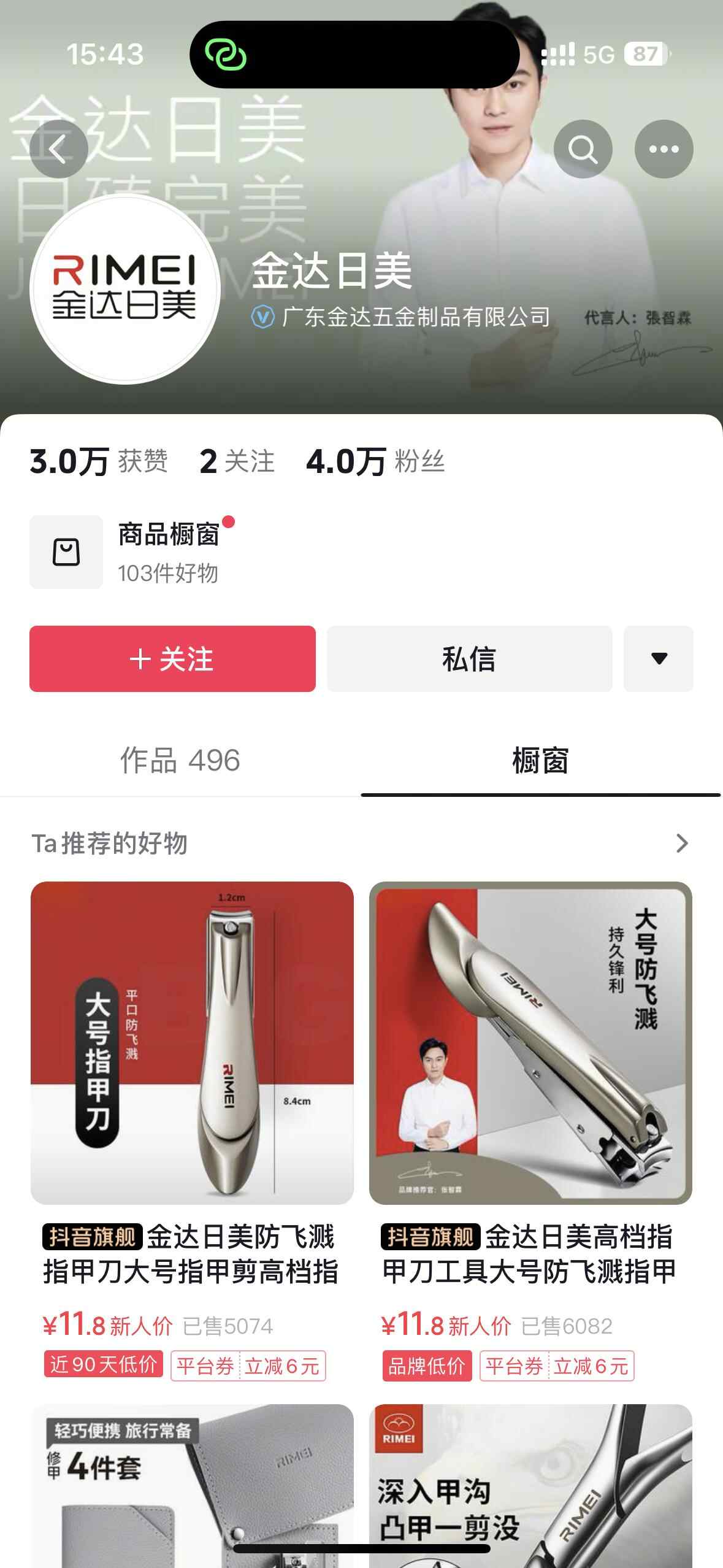Select the 橱窗 tab
This screenshot has width=723, height=1568.
point(540,761)
